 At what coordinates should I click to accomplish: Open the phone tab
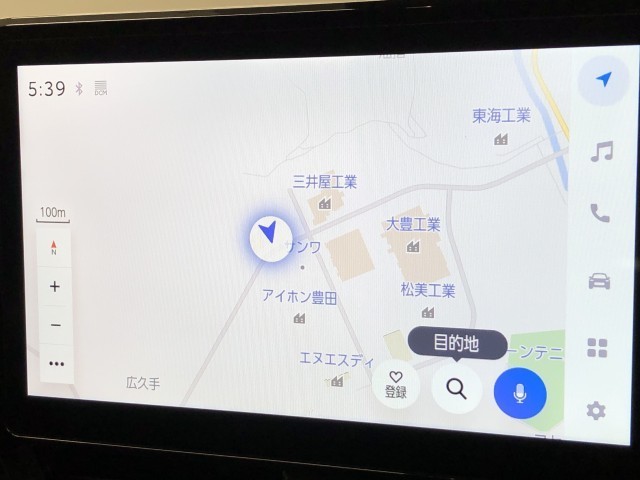tap(600, 213)
